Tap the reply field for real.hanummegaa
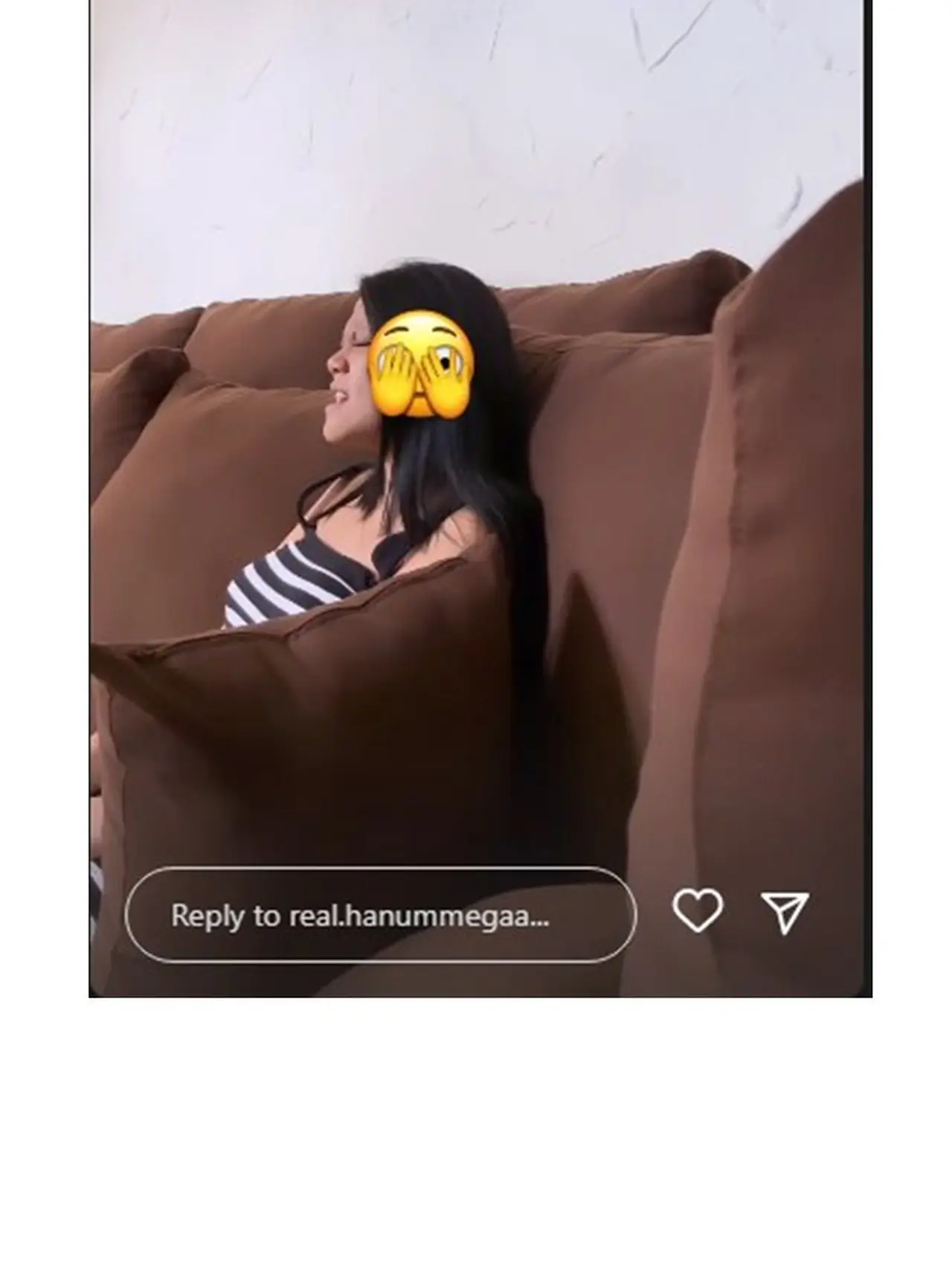The image size is (952, 1269). (x=380, y=914)
